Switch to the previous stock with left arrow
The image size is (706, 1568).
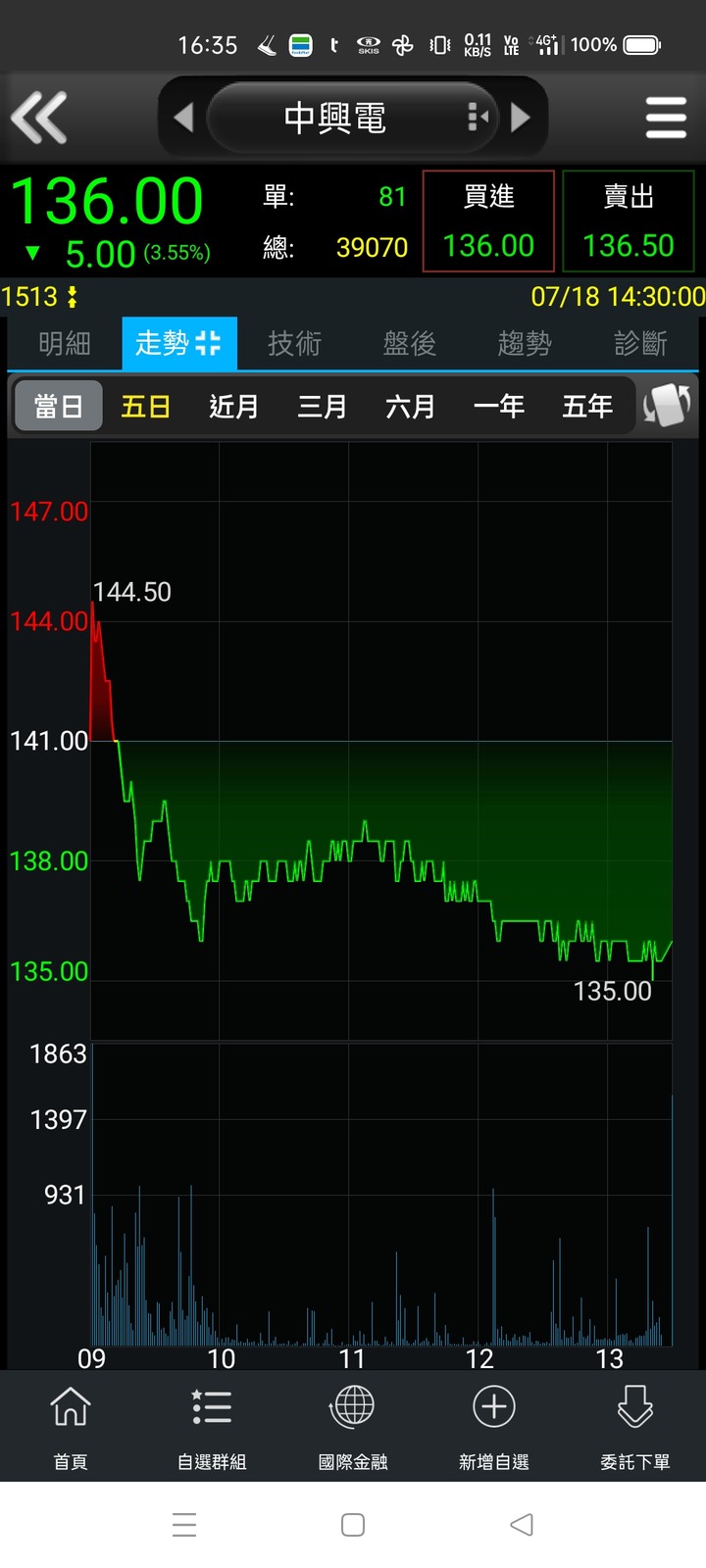coord(183,118)
